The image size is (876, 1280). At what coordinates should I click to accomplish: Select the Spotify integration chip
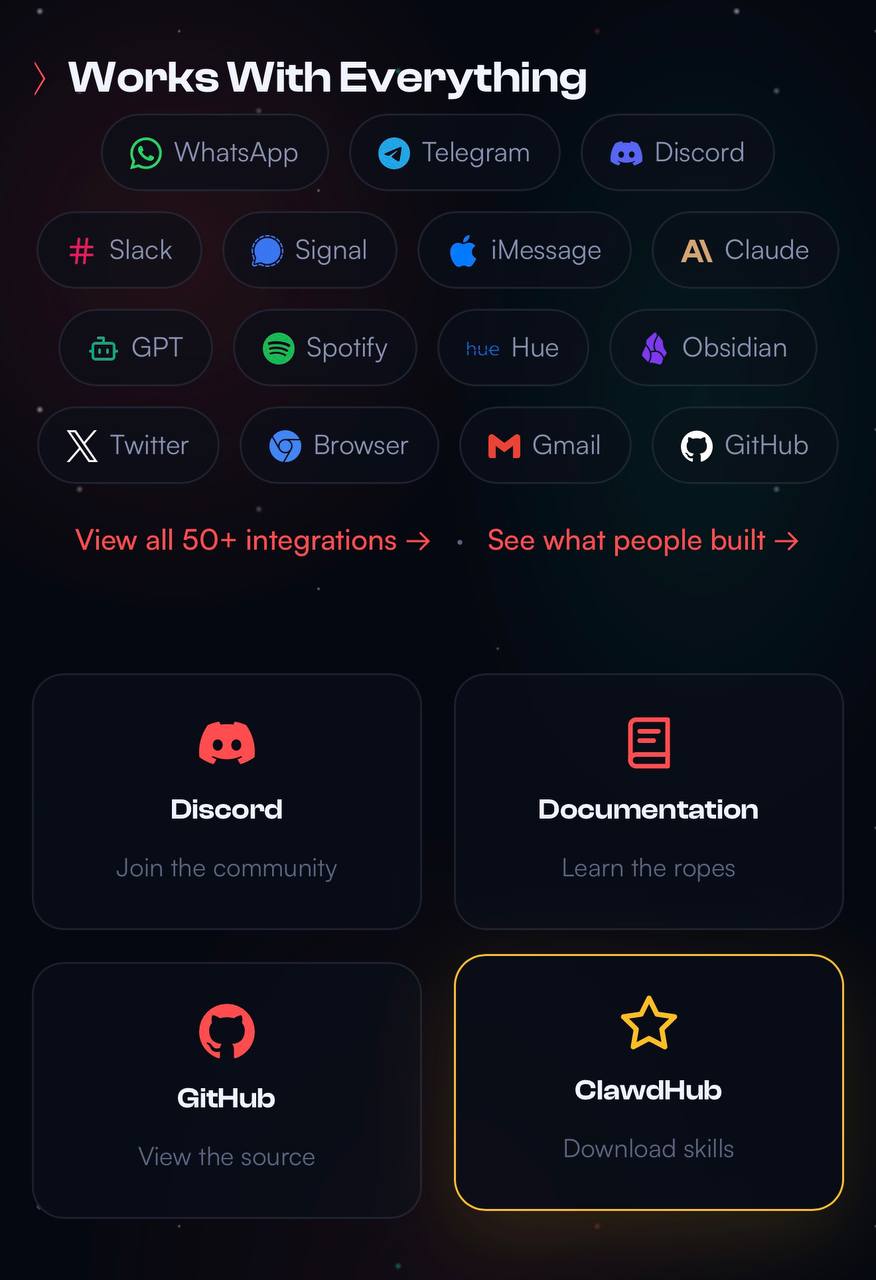(324, 348)
